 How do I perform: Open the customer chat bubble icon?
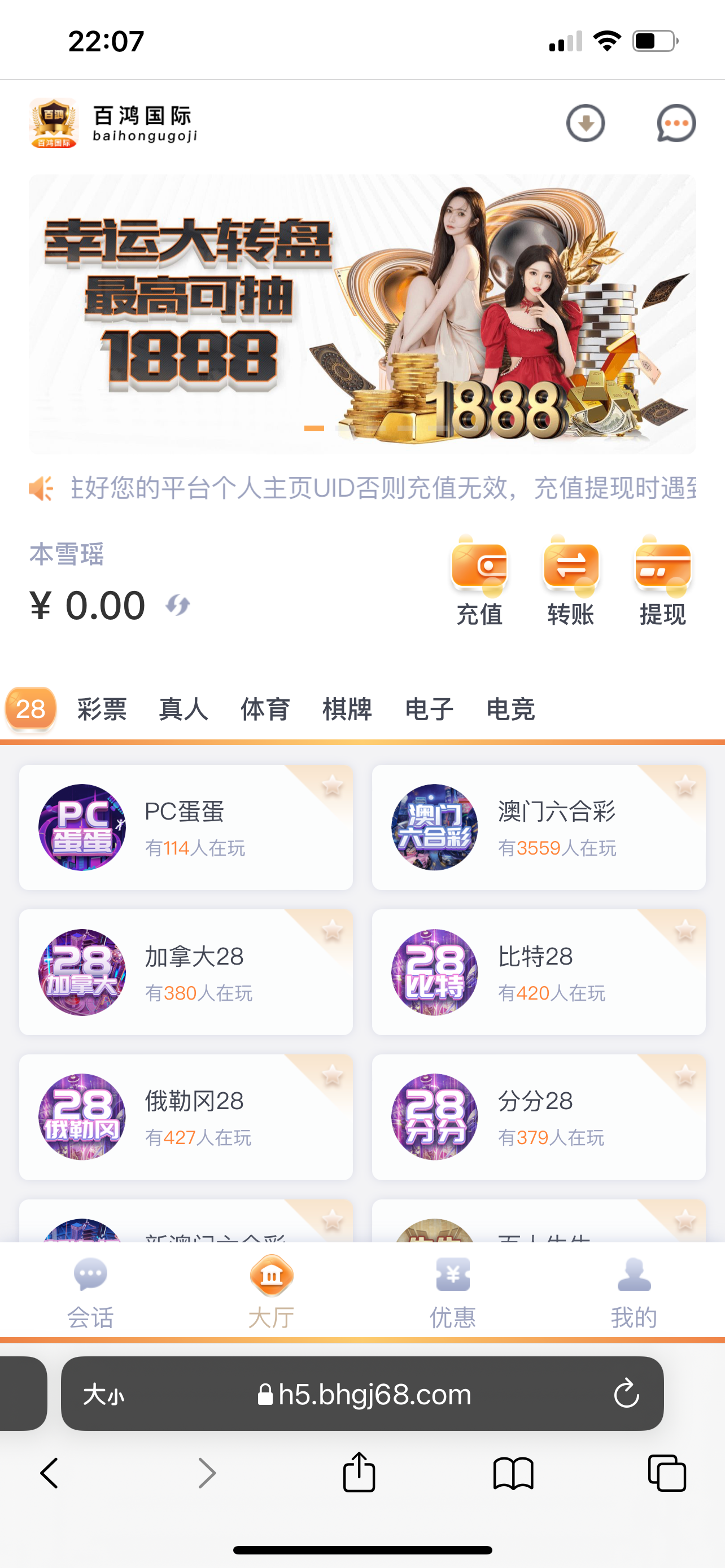tap(676, 123)
